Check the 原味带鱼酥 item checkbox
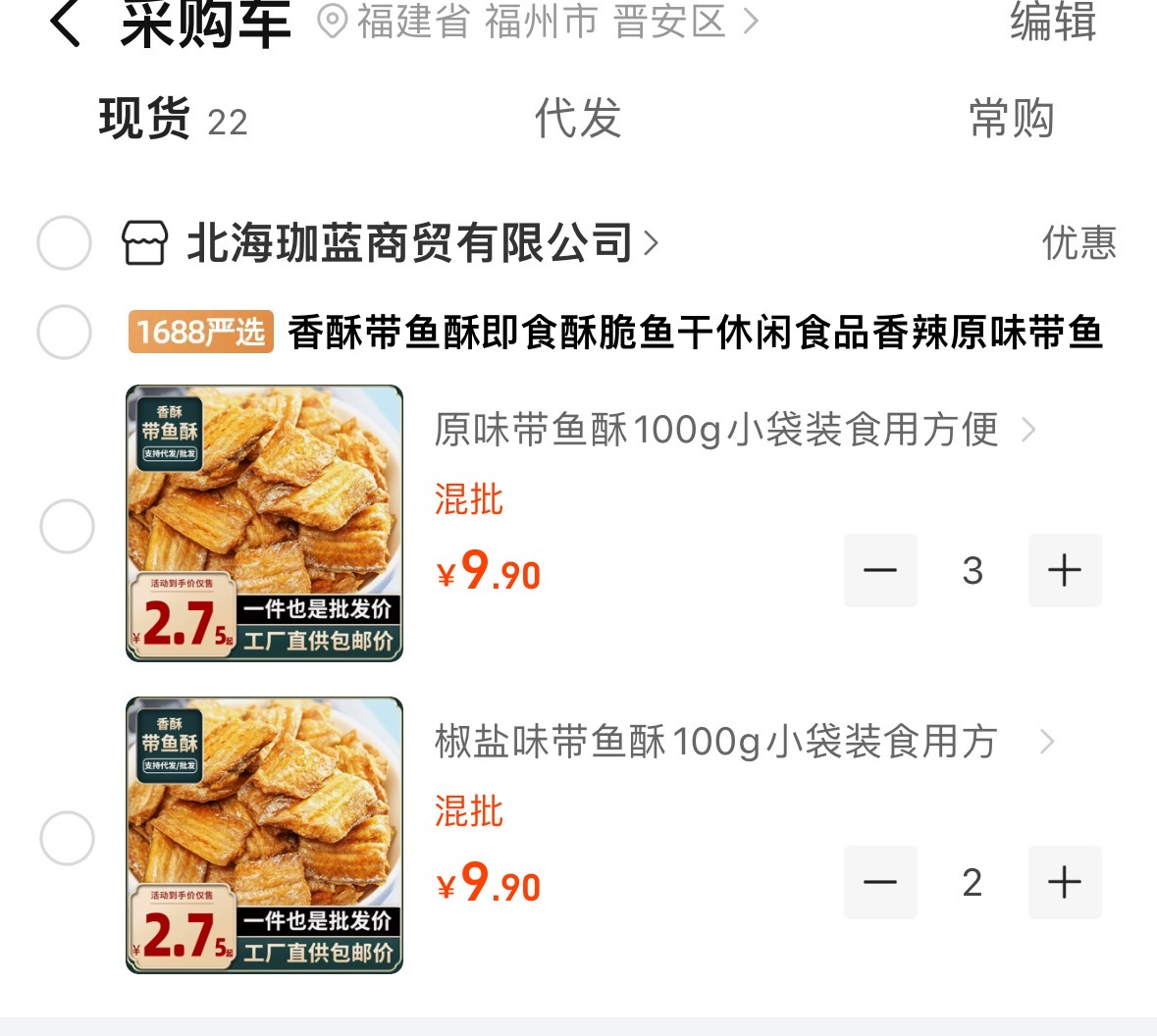The image size is (1157, 1036). 67,526
